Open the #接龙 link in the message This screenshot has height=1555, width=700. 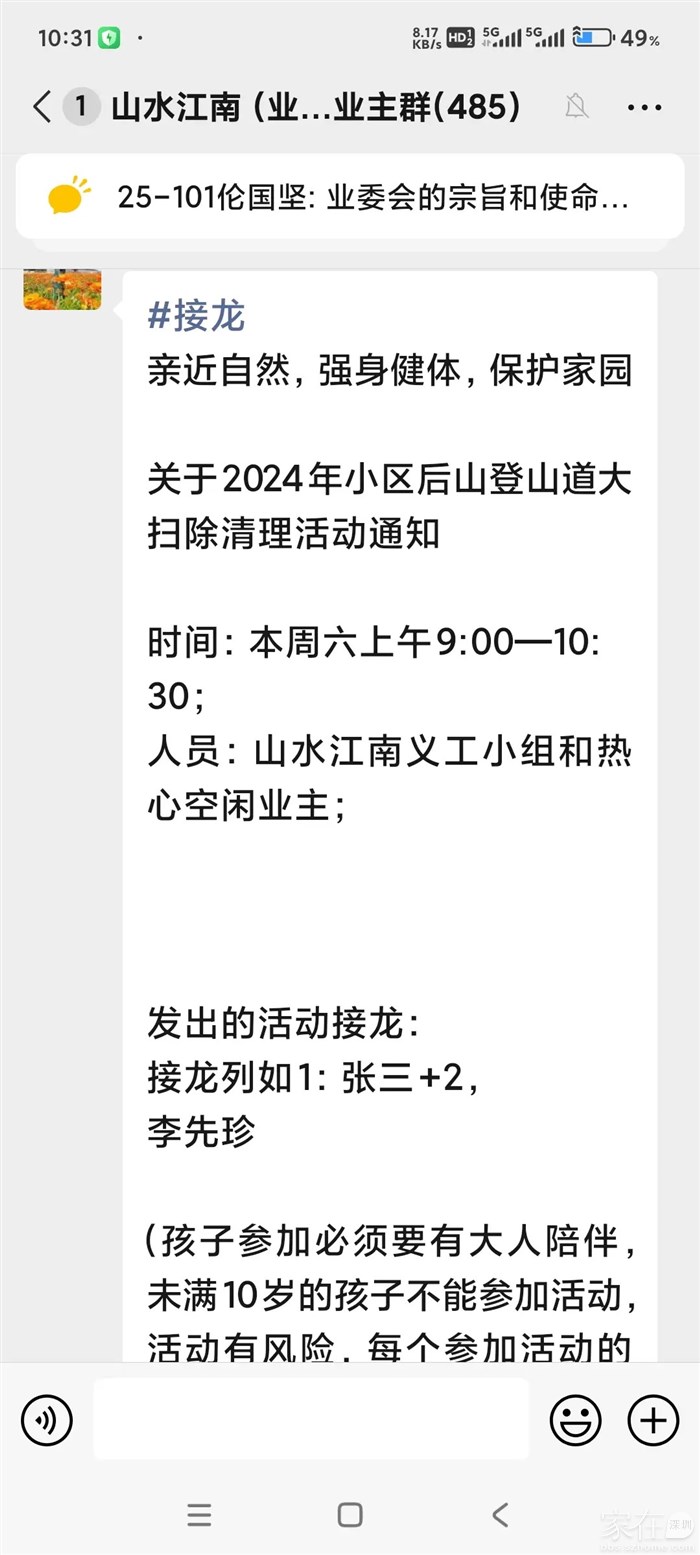coord(196,316)
